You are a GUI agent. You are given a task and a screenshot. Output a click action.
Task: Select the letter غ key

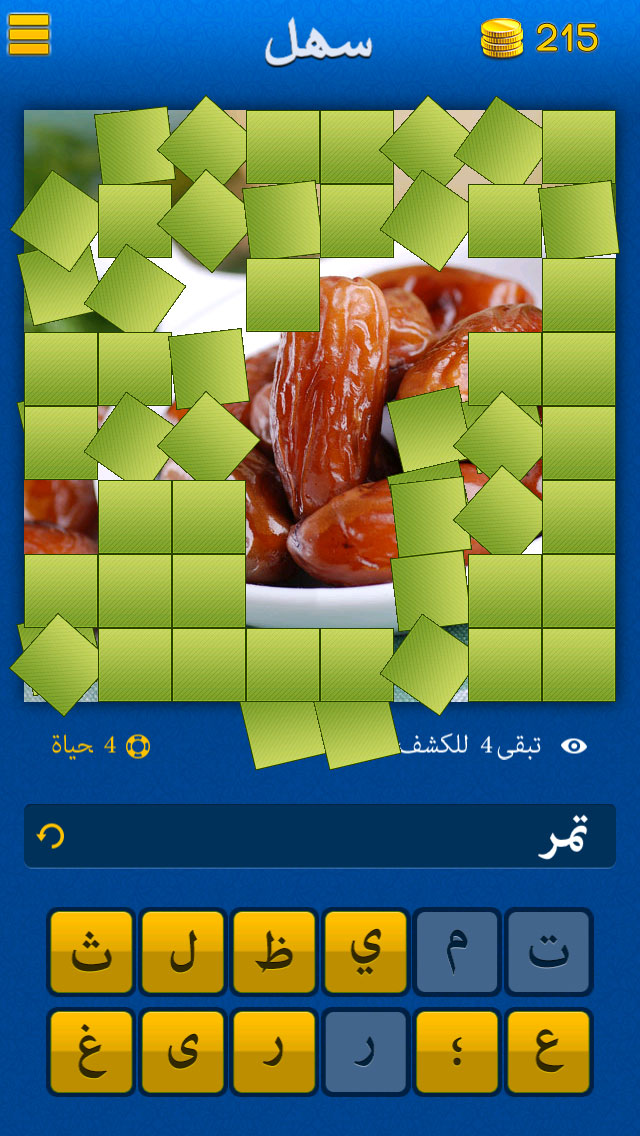[x=91, y=1052]
